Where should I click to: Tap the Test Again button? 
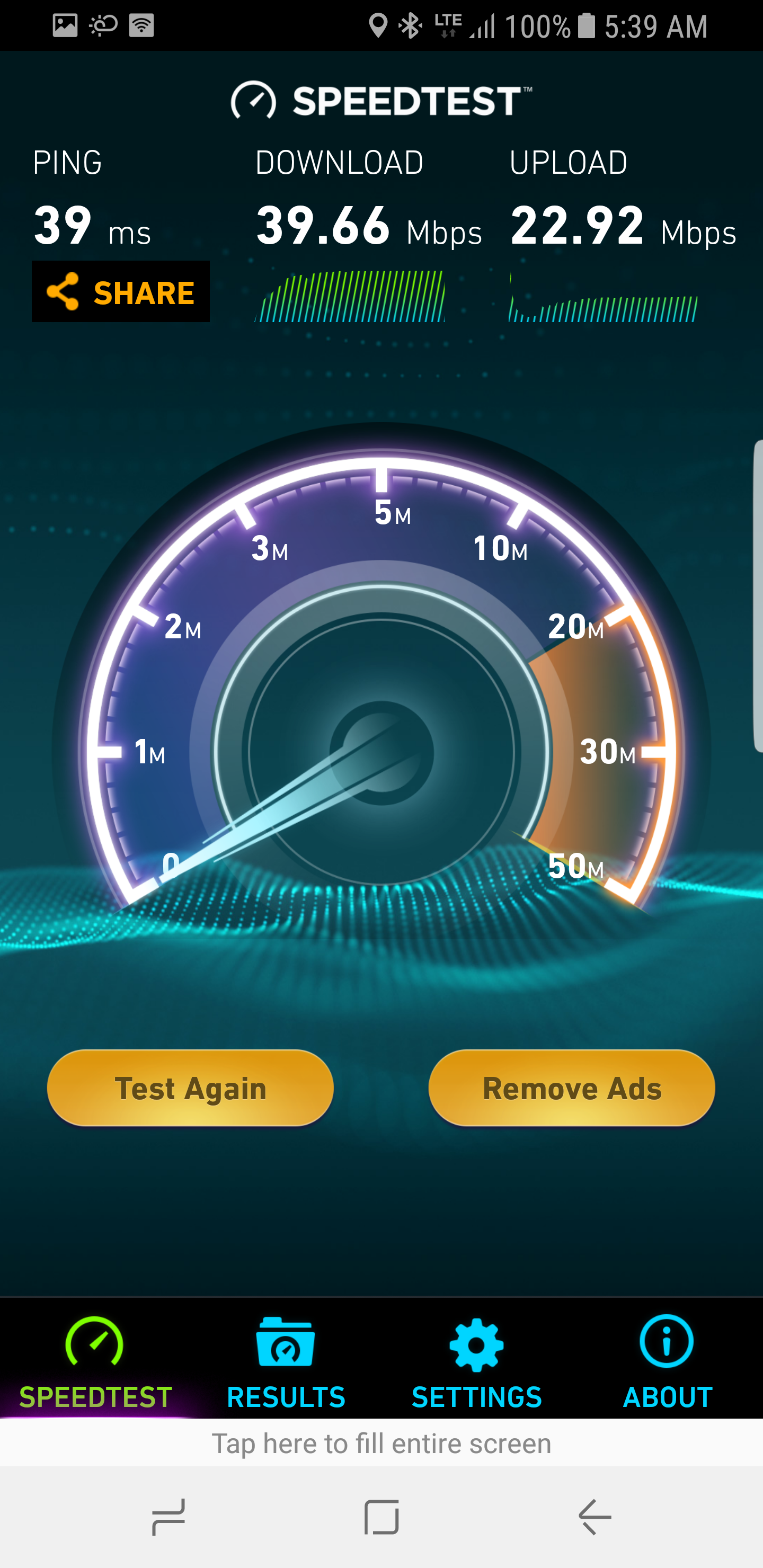[190, 1089]
